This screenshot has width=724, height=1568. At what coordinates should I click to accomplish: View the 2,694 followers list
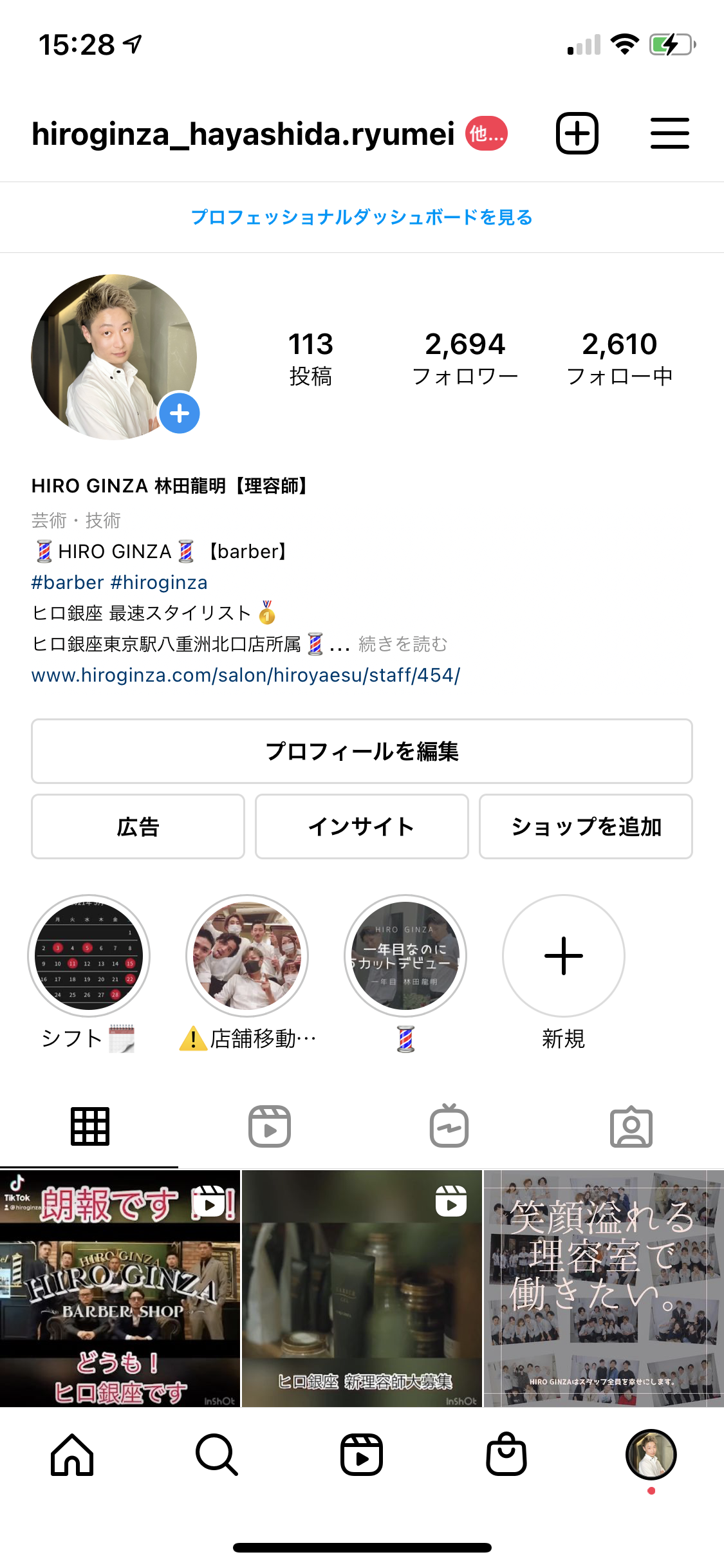pyautogui.click(x=465, y=358)
